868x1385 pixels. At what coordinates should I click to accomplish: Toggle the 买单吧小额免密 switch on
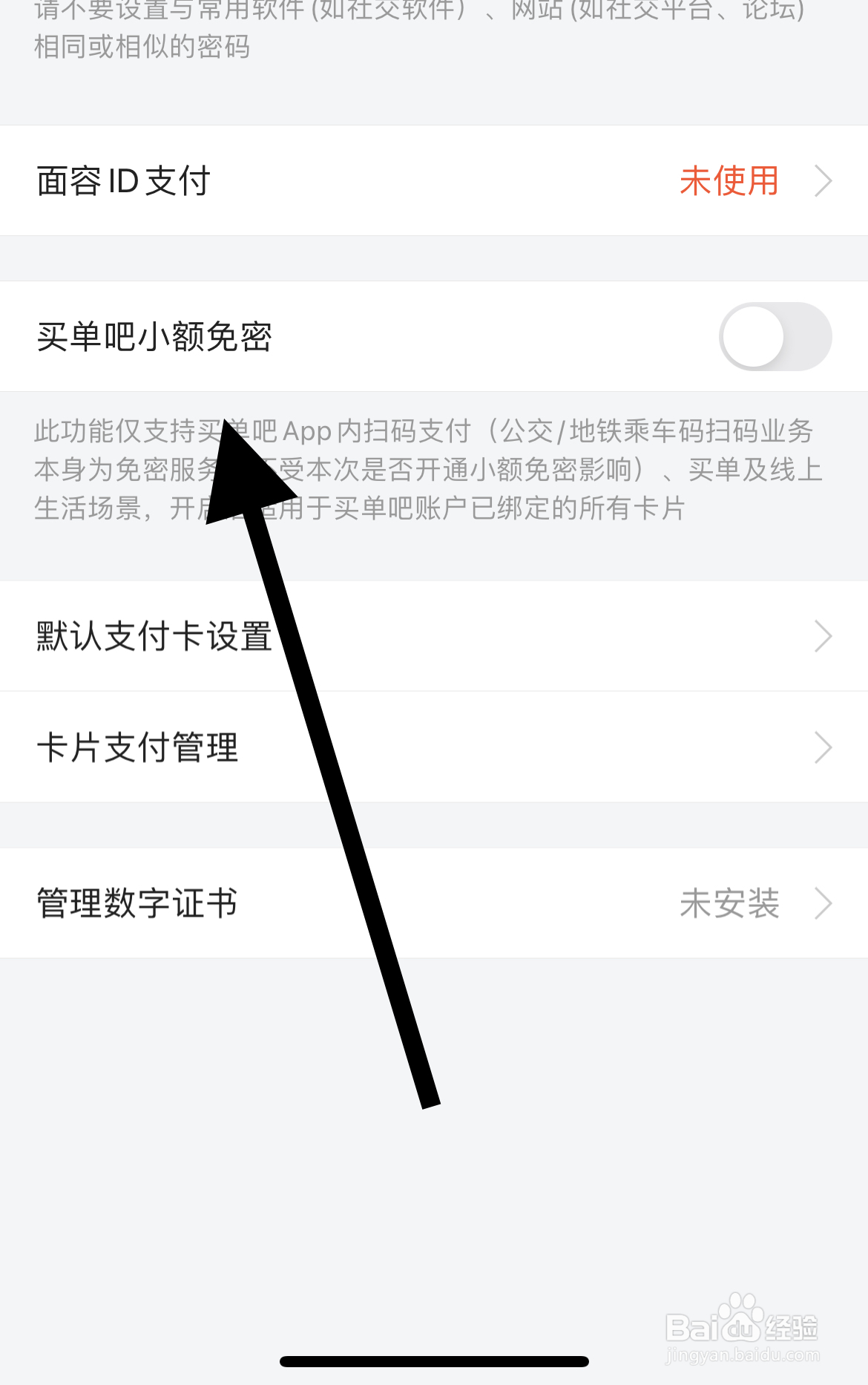pos(776,336)
